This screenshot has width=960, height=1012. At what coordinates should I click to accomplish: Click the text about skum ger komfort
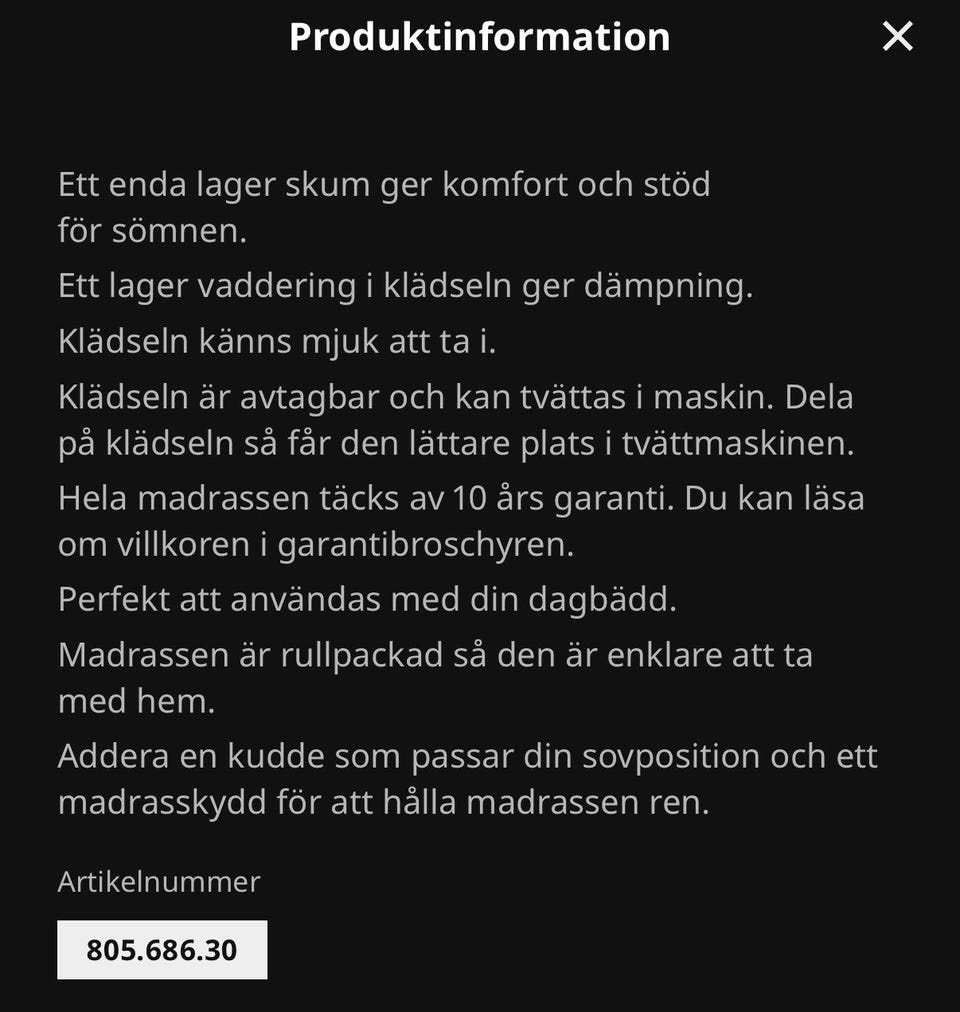pyautogui.click(x=385, y=184)
